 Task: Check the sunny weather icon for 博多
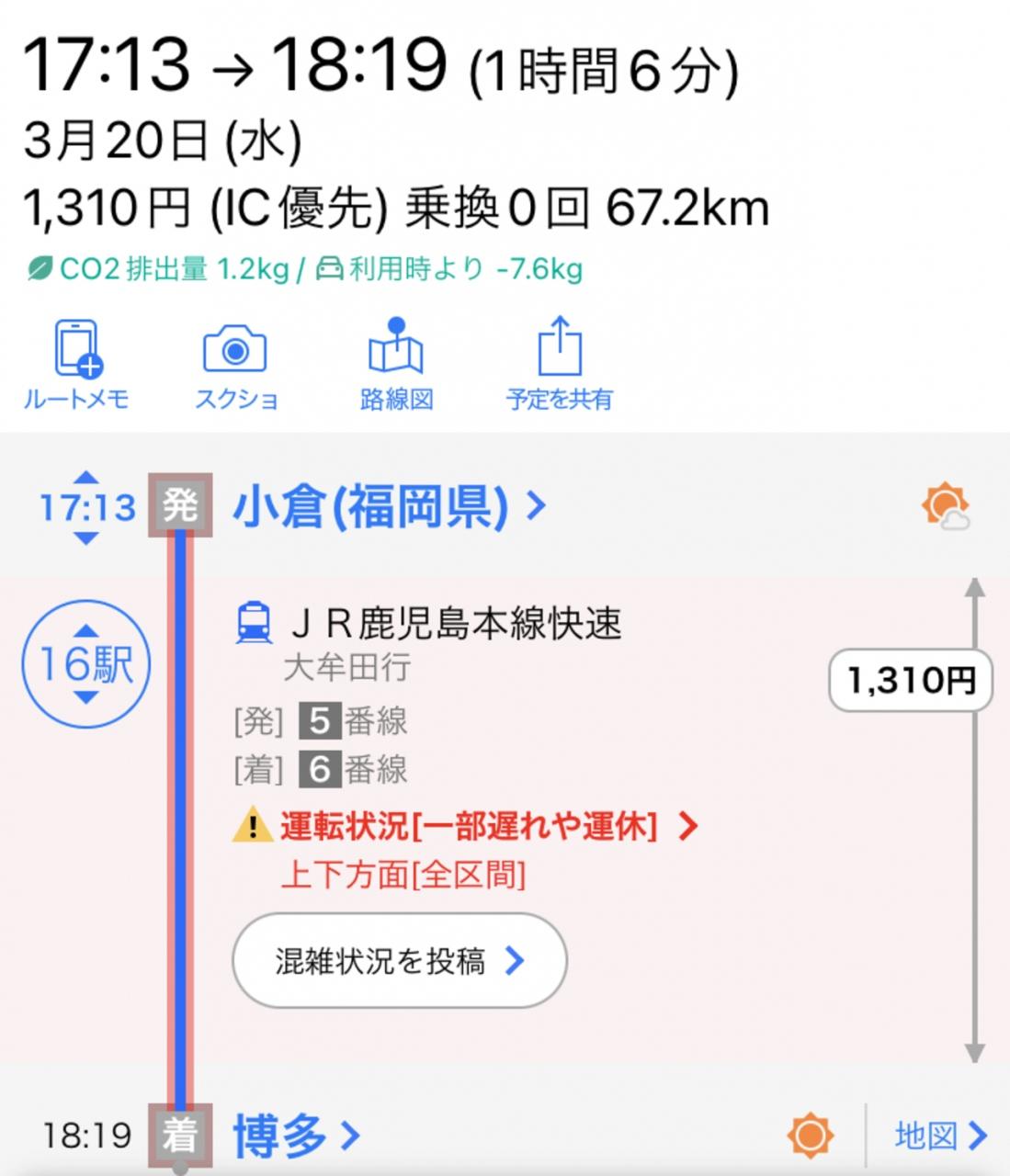coord(810,1136)
